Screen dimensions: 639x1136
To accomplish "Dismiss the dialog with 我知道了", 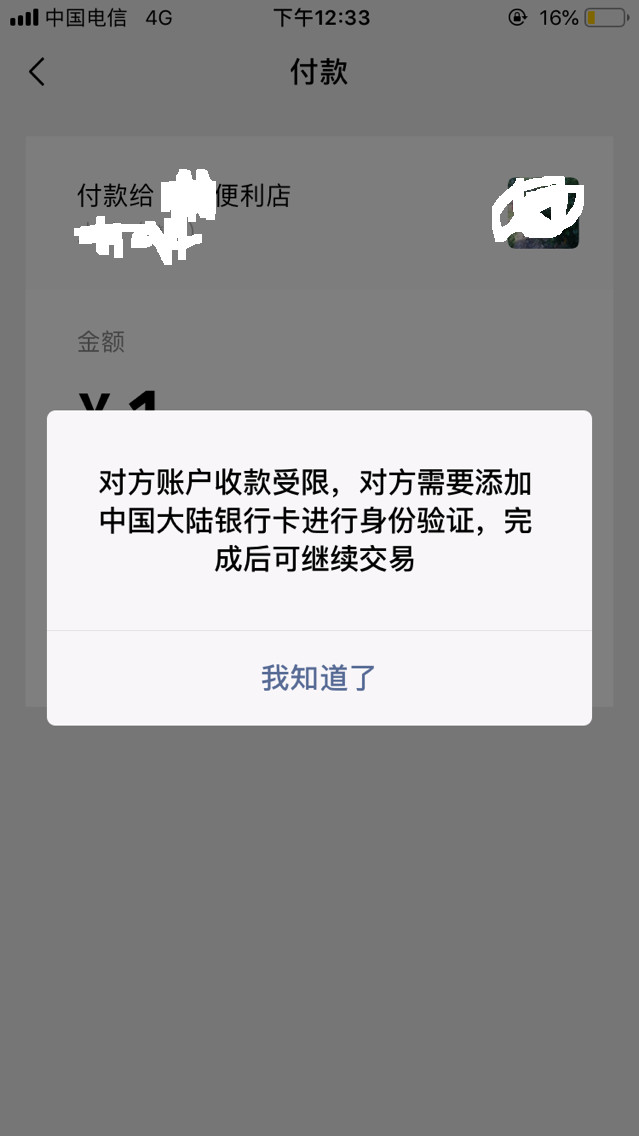I will coord(319,678).
